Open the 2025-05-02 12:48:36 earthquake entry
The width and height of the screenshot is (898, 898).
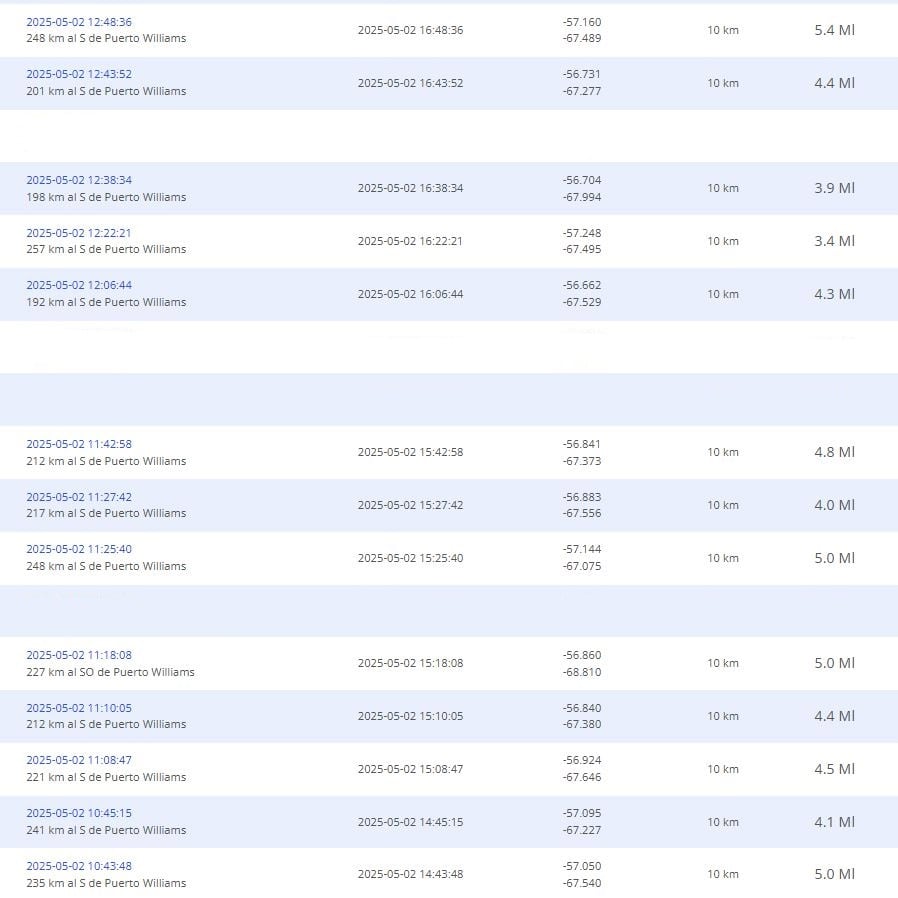click(79, 22)
